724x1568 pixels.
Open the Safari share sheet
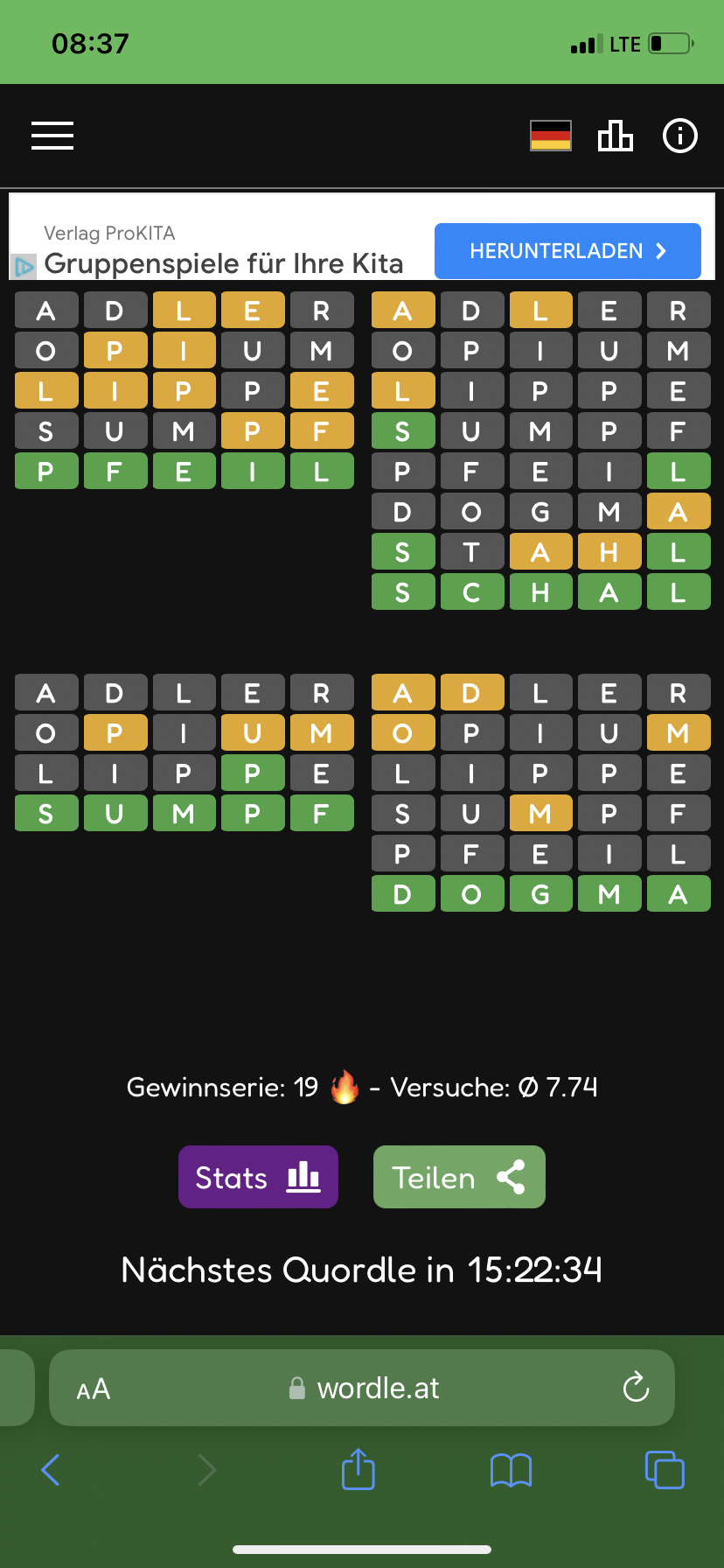coord(359,1469)
